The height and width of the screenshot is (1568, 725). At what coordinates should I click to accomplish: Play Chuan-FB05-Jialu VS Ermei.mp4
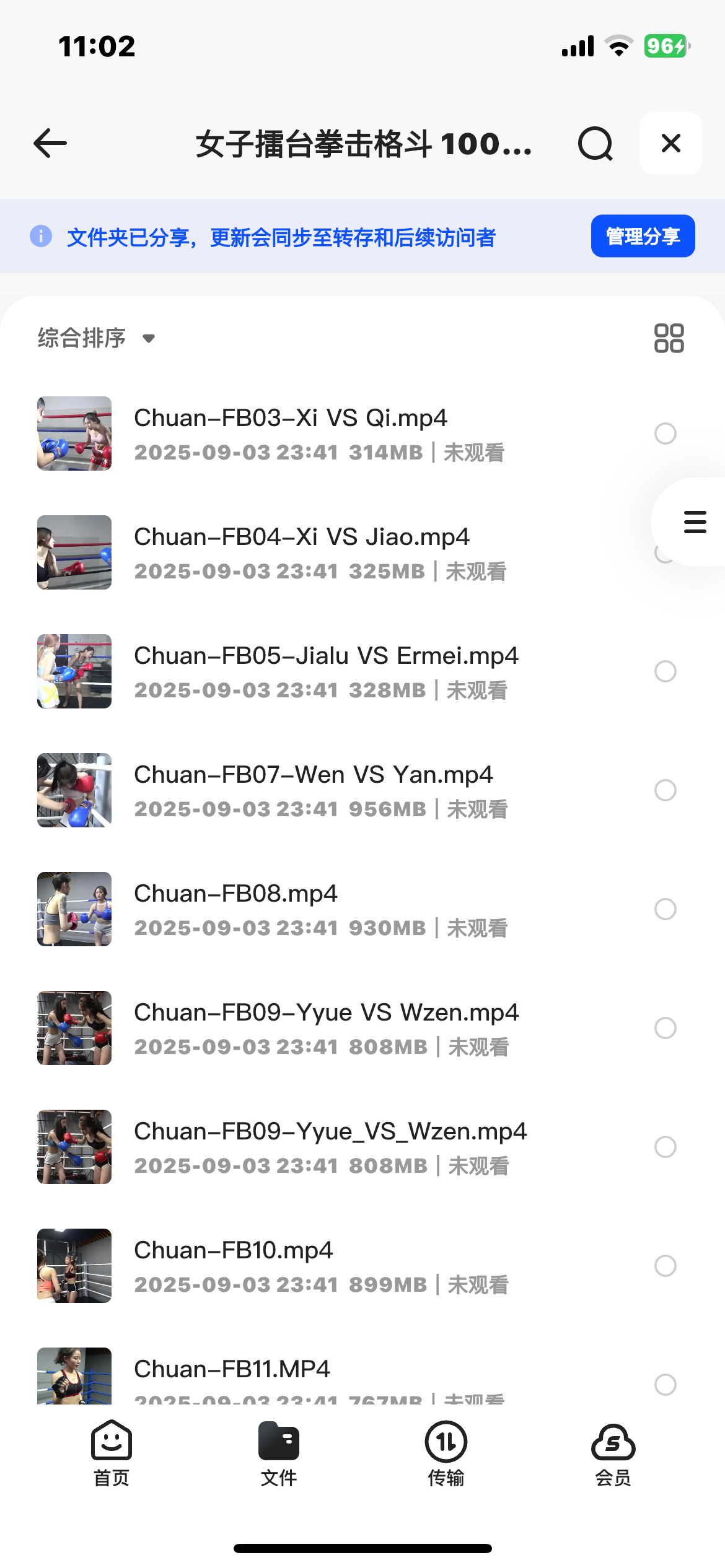[326, 656]
